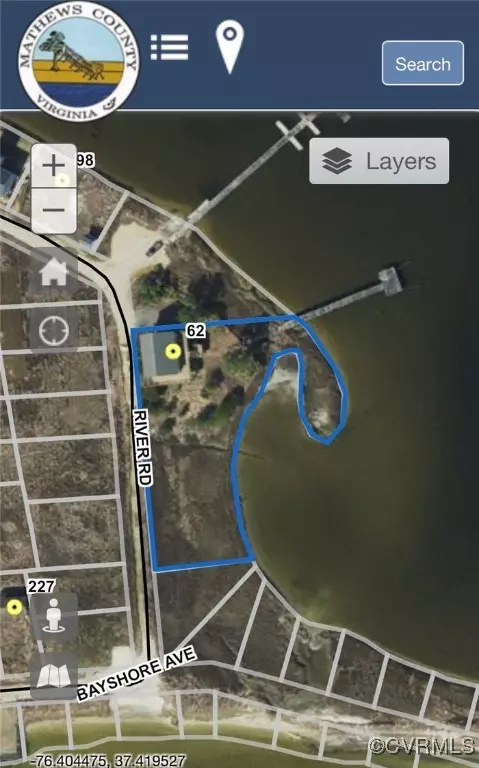This screenshot has height=768, width=479.
Task: Open the list menu icon
Action: click(x=169, y=48)
